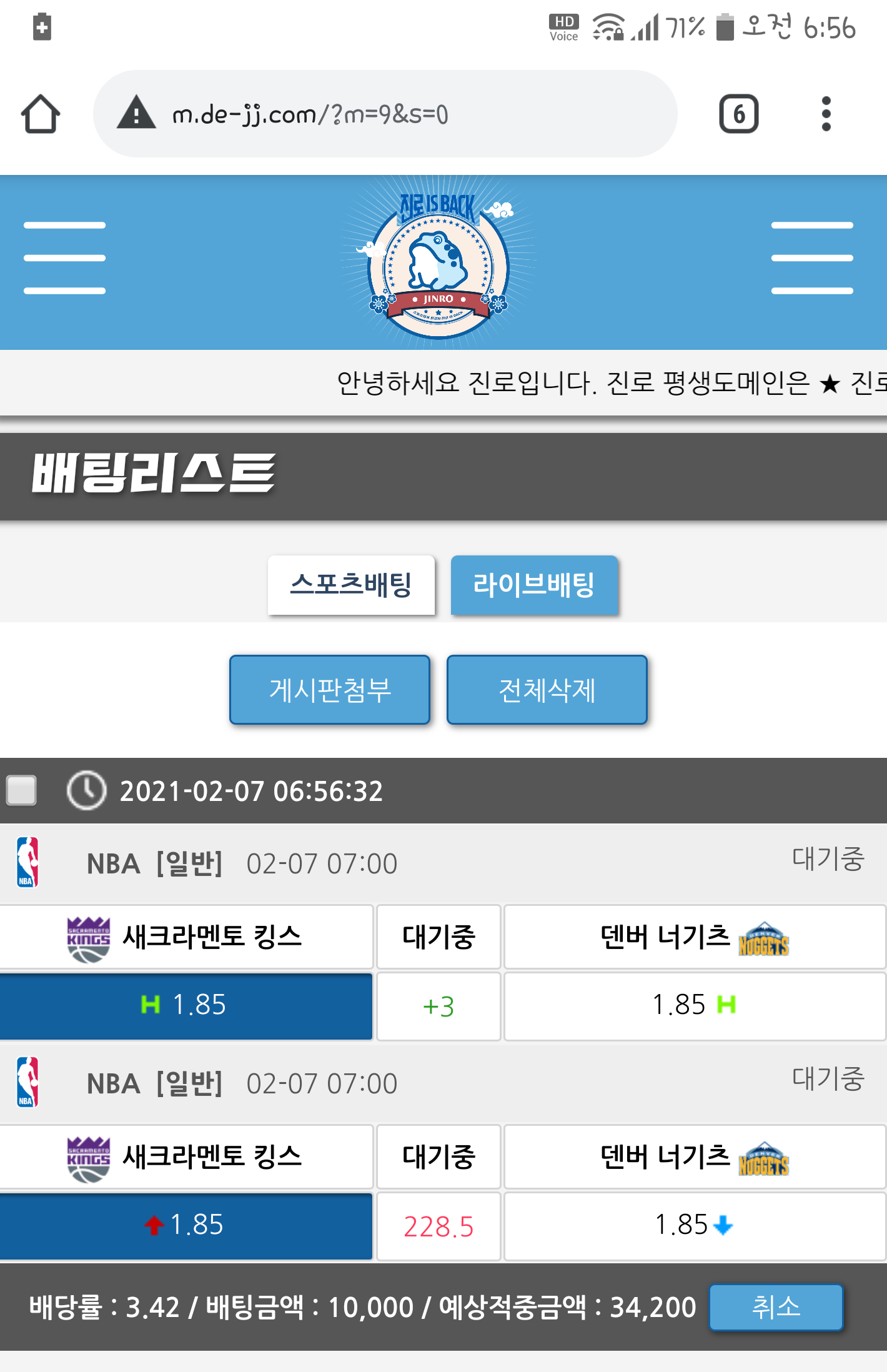887x1372 pixels.
Task: Open the left hamburger menu
Action: 64,257
